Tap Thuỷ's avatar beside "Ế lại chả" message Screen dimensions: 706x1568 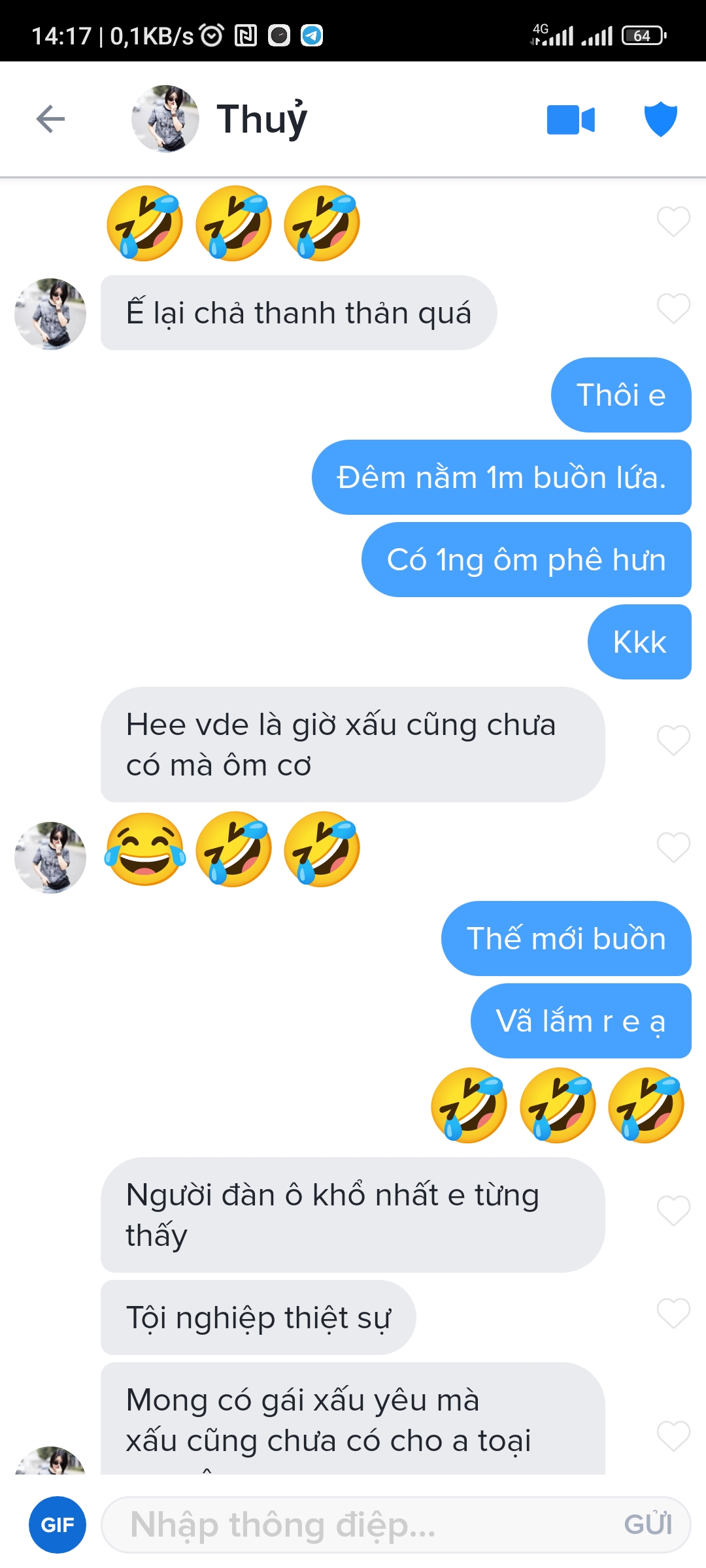coord(50,314)
